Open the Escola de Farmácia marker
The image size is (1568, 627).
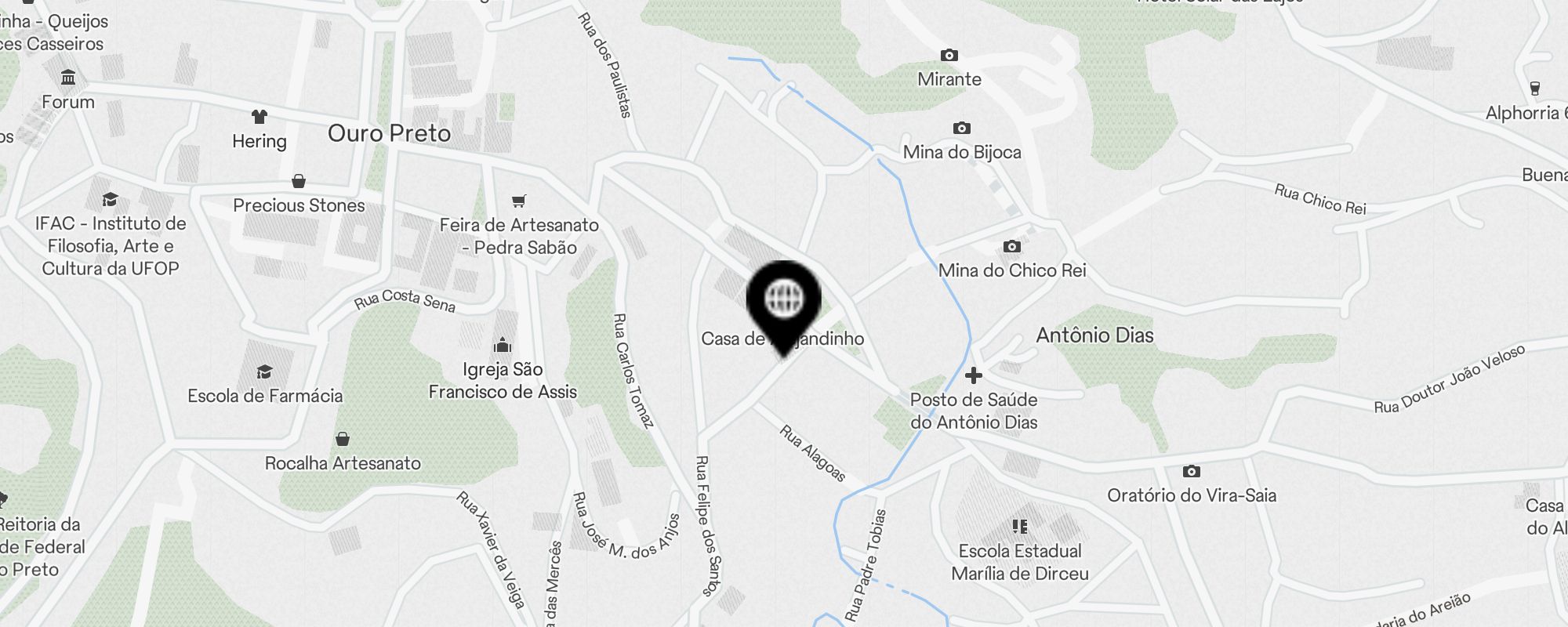pyautogui.click(x=265, y=372)
